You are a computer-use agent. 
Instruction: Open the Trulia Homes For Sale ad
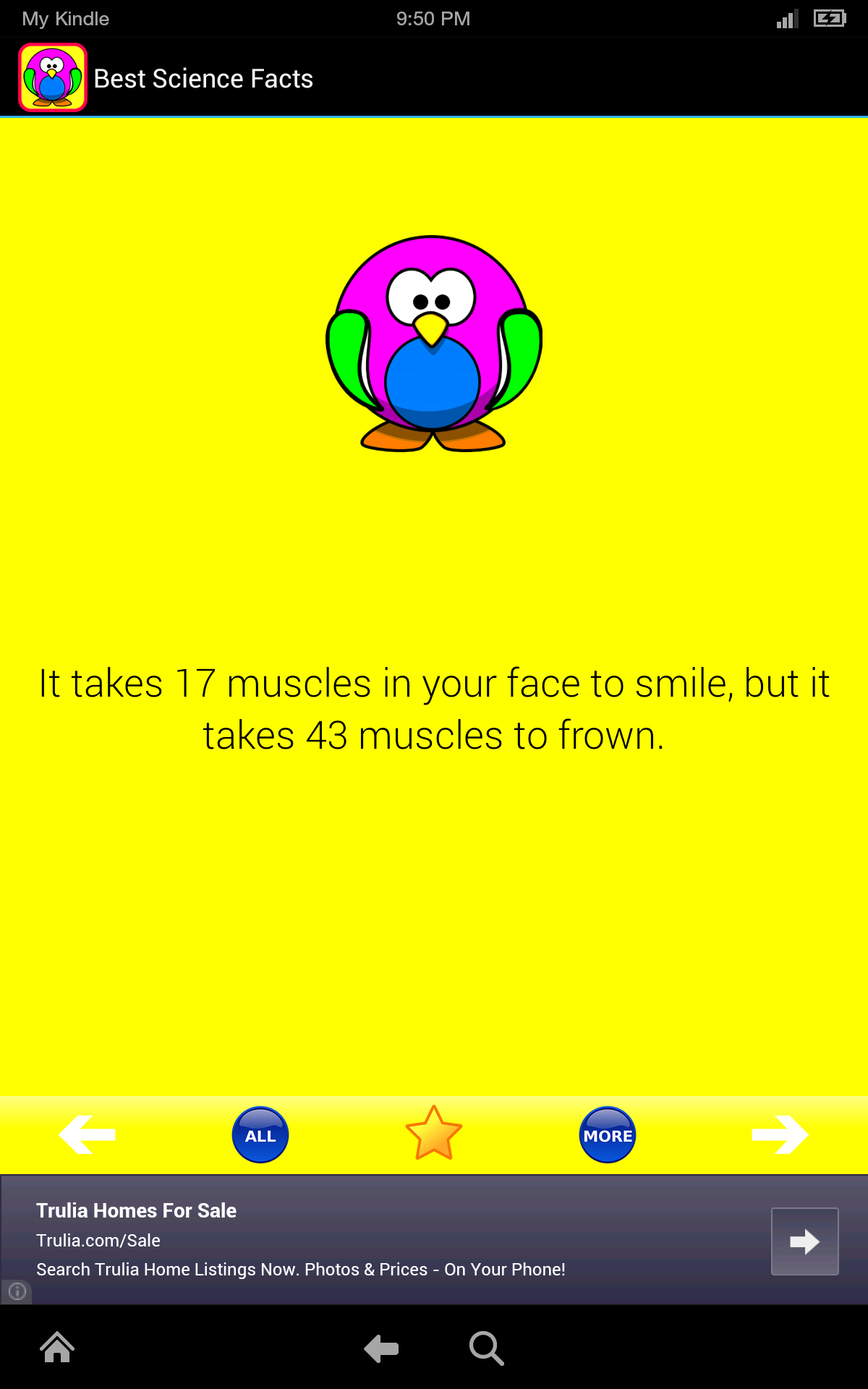[136, 1210]
